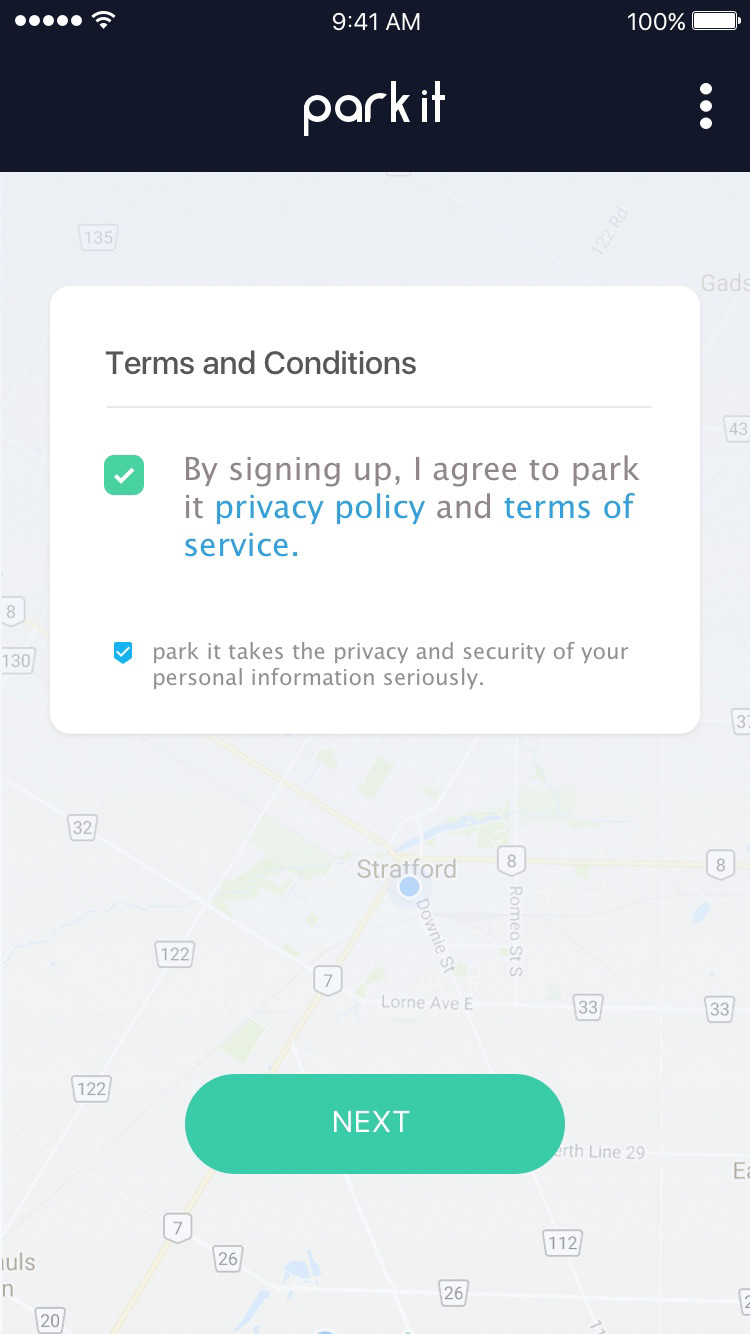Image resolution: width=750 pixels, height=1334 pixels.
Task: Open the privacy policy link
Action: 320,507
